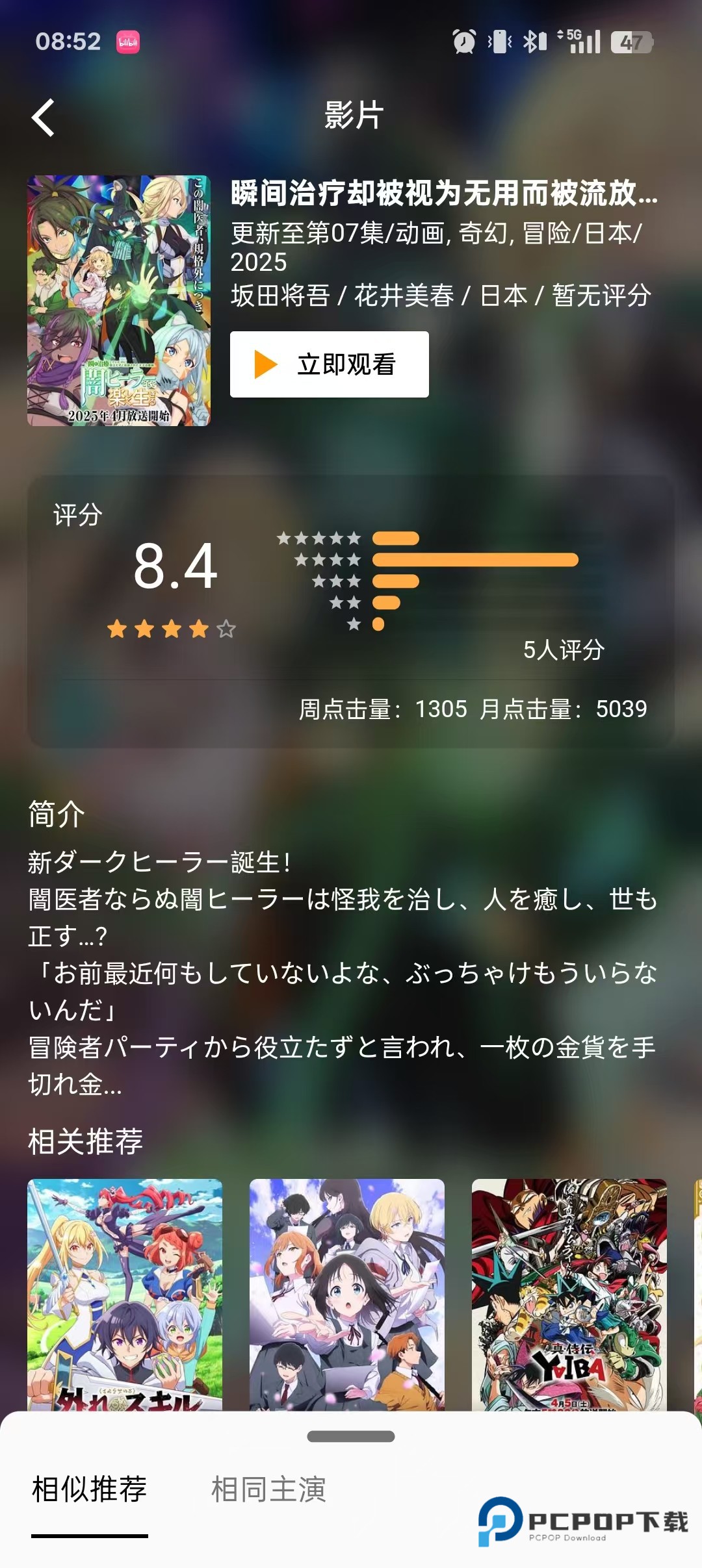Open the recommended schoolgirls anime poster
702x1568 pixels.
(347, 1294)
